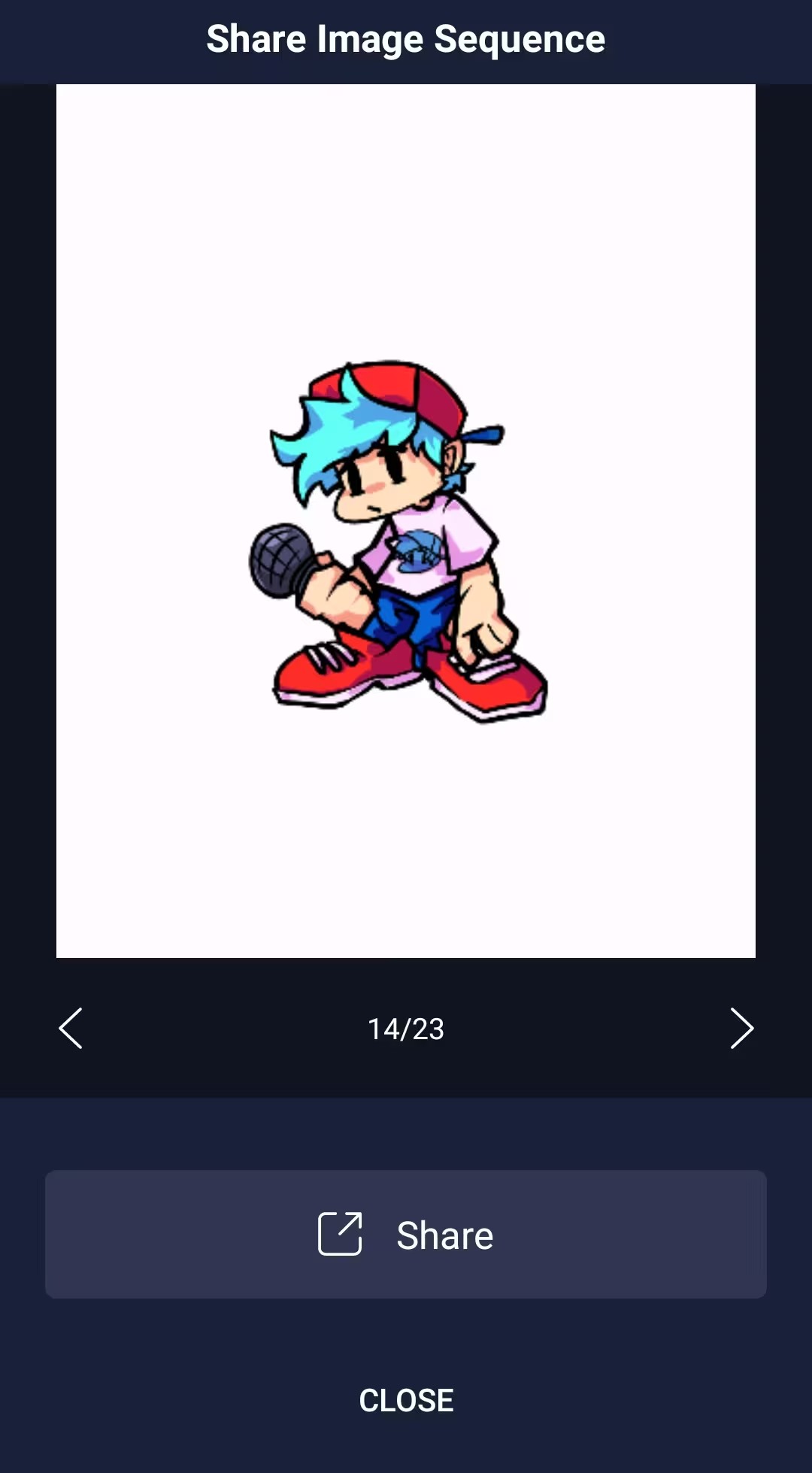
Task: Close the Share Image Sequence dialog
Action: (406, 1400)
